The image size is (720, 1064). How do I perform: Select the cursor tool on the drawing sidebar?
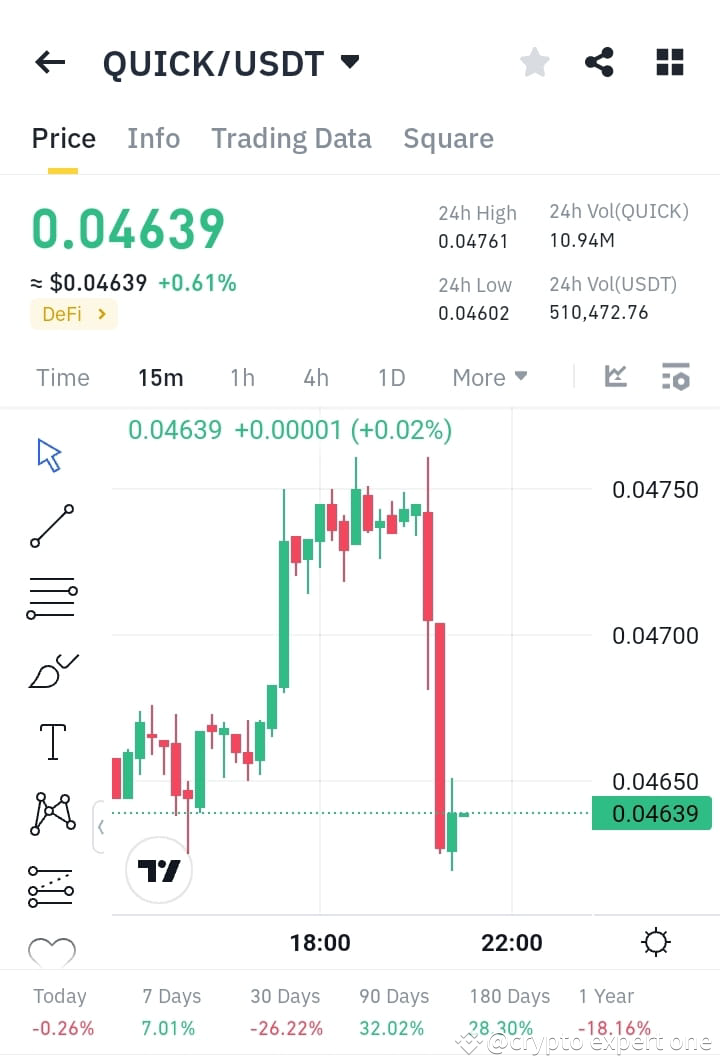tap(48, 453)
